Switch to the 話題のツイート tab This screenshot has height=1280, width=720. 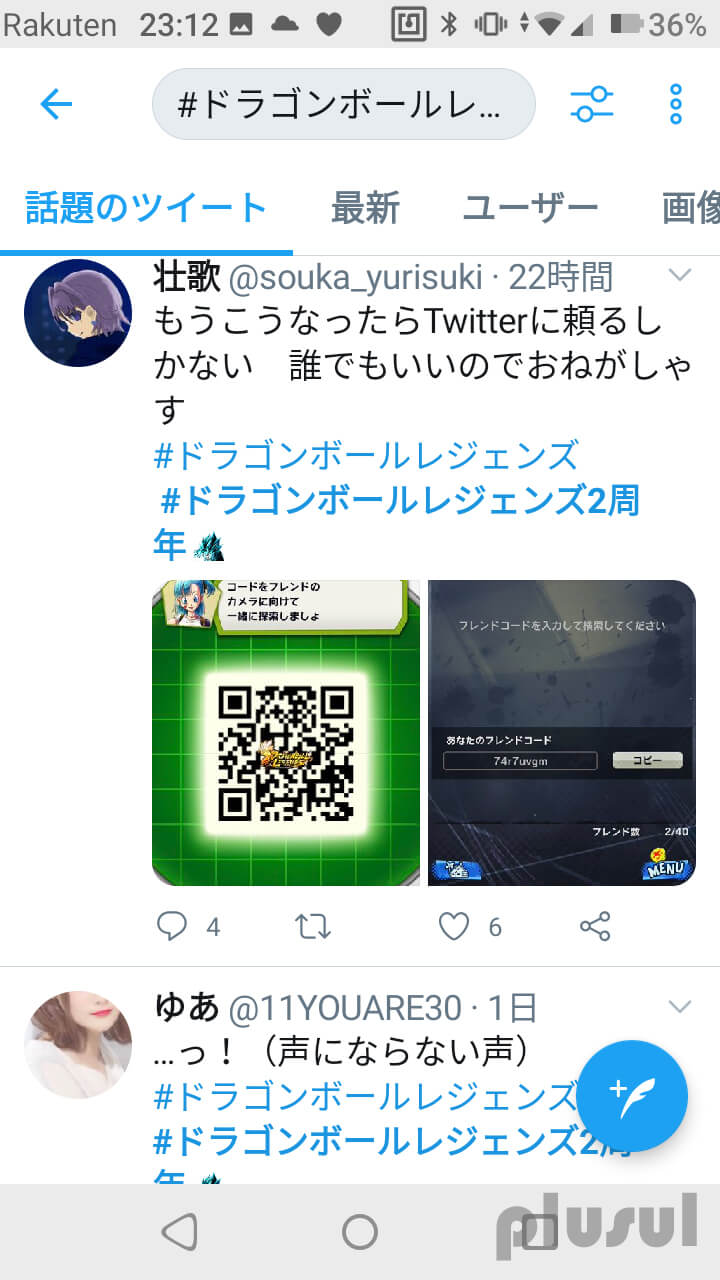146,209
